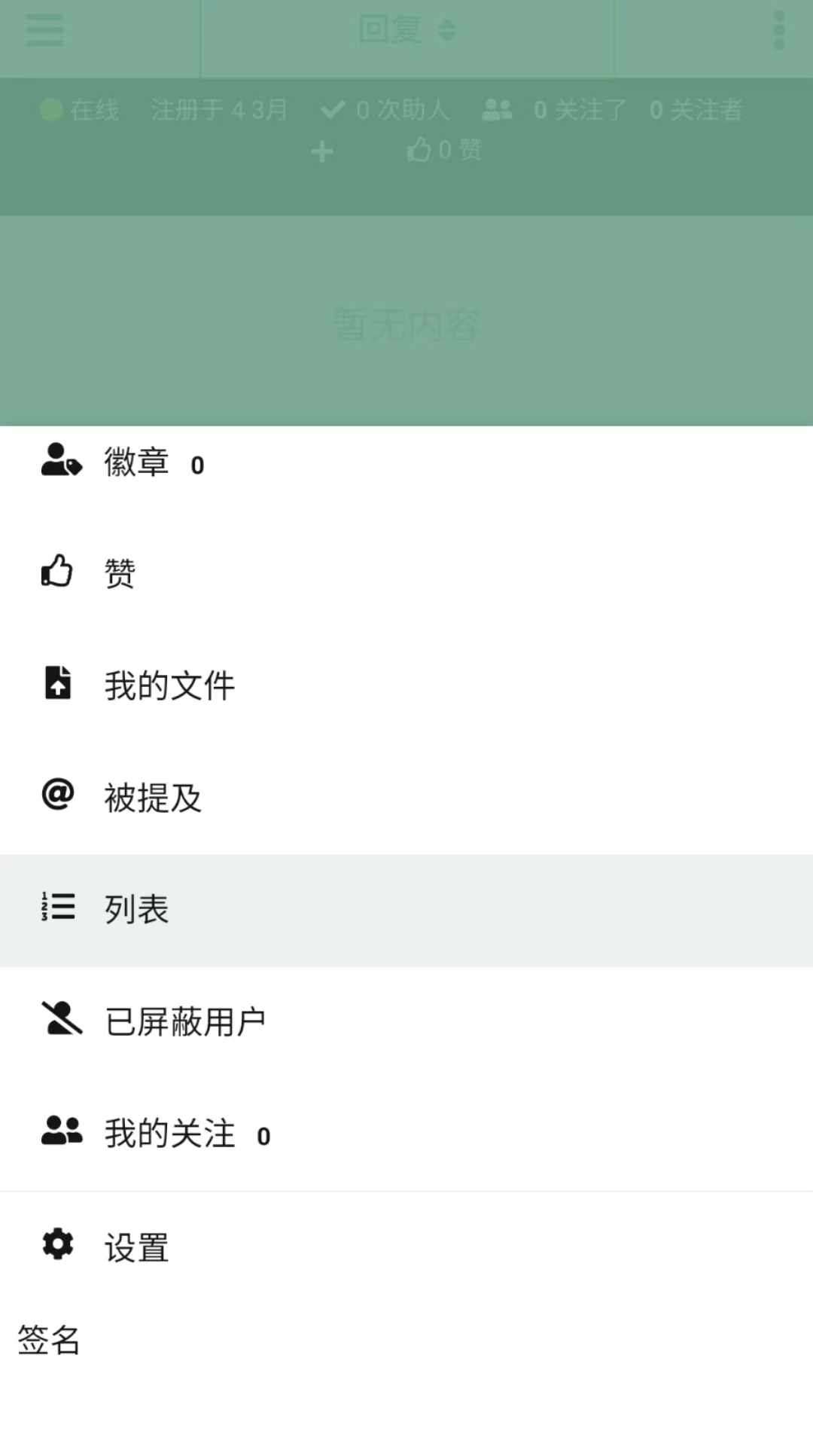The height and width of the screenshot is (1456, 813).
Task: Click the gear icon next to 设置
Action: (x=58, y=1244)
